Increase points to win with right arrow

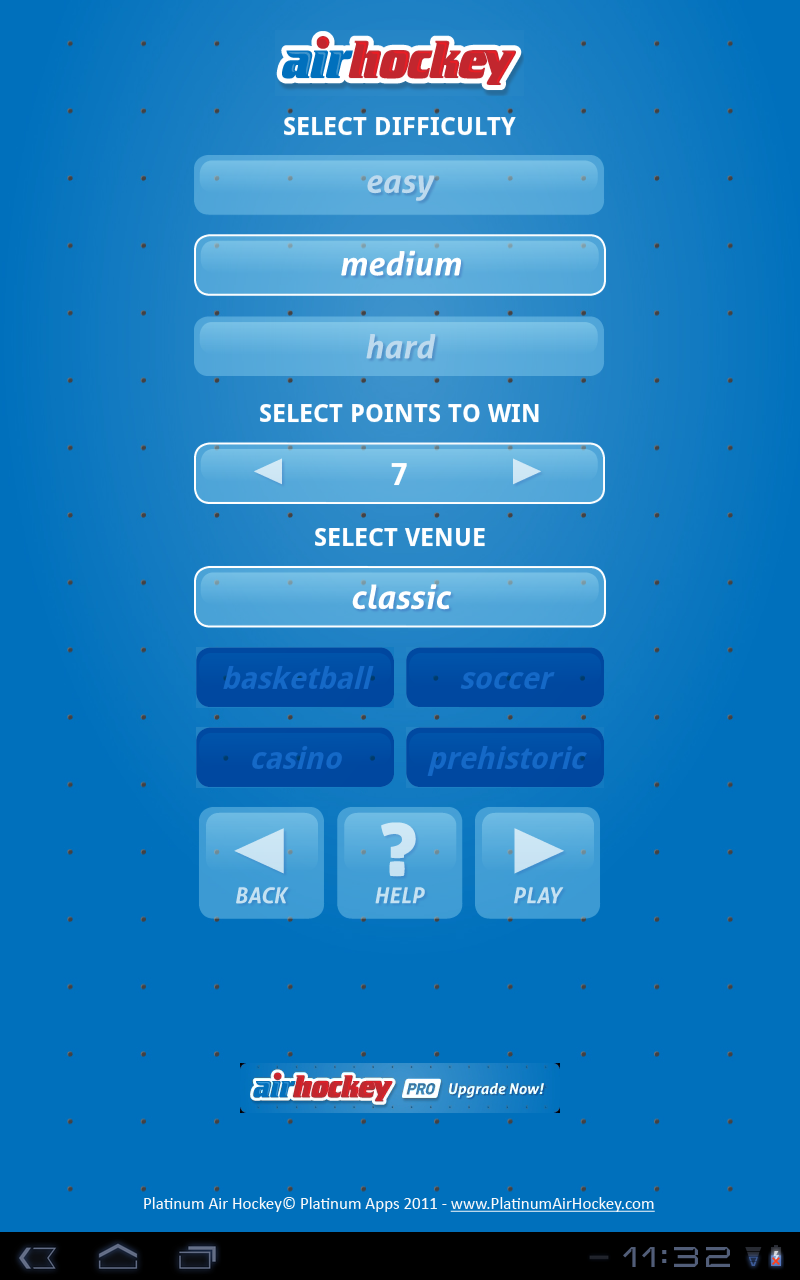(527, 472)
